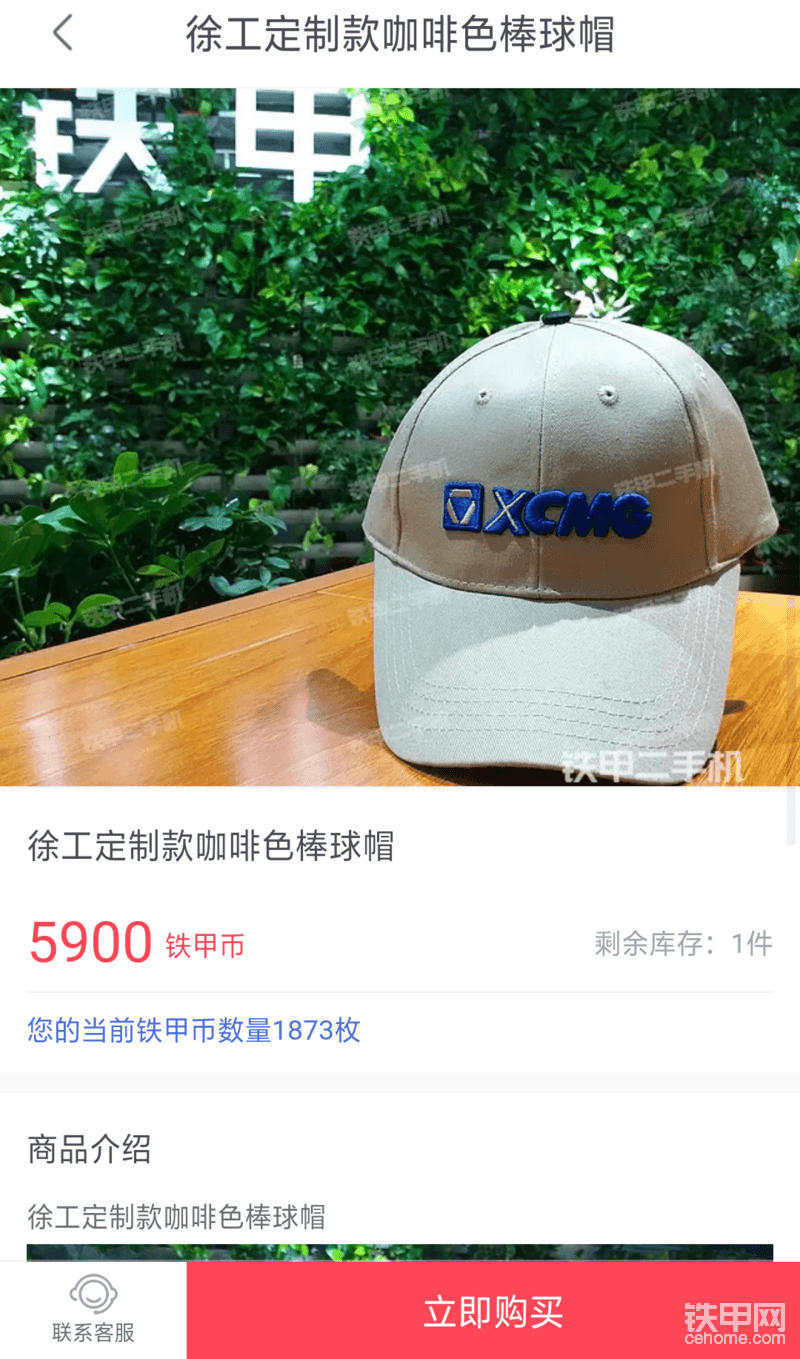The height and width of the screenshot is (1359, 800).
Task: Contact customer service via 联系客服
Action: tap(93, 1310)
